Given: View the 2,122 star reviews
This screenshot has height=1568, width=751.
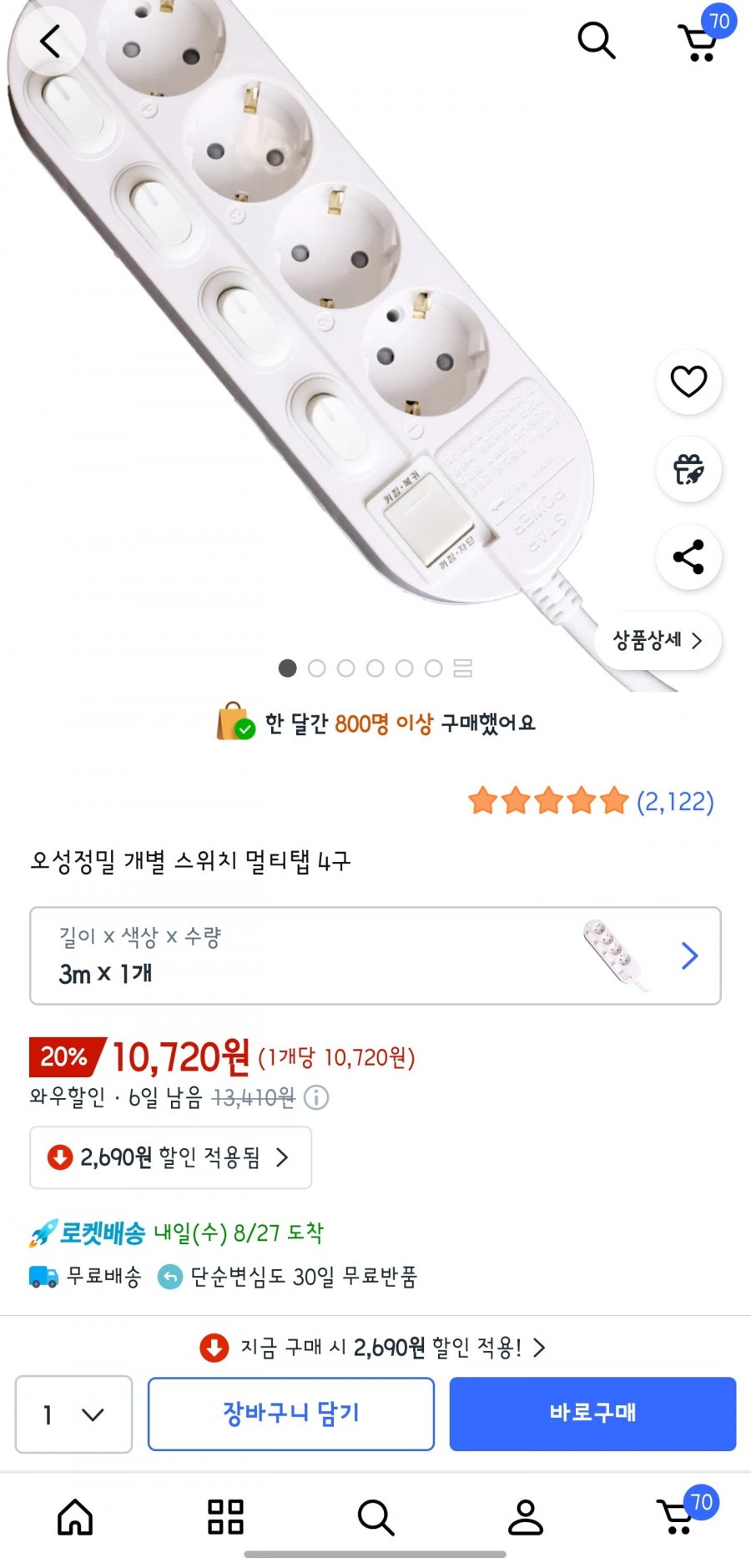Looking at the screenshot, I should coord(591,801).
